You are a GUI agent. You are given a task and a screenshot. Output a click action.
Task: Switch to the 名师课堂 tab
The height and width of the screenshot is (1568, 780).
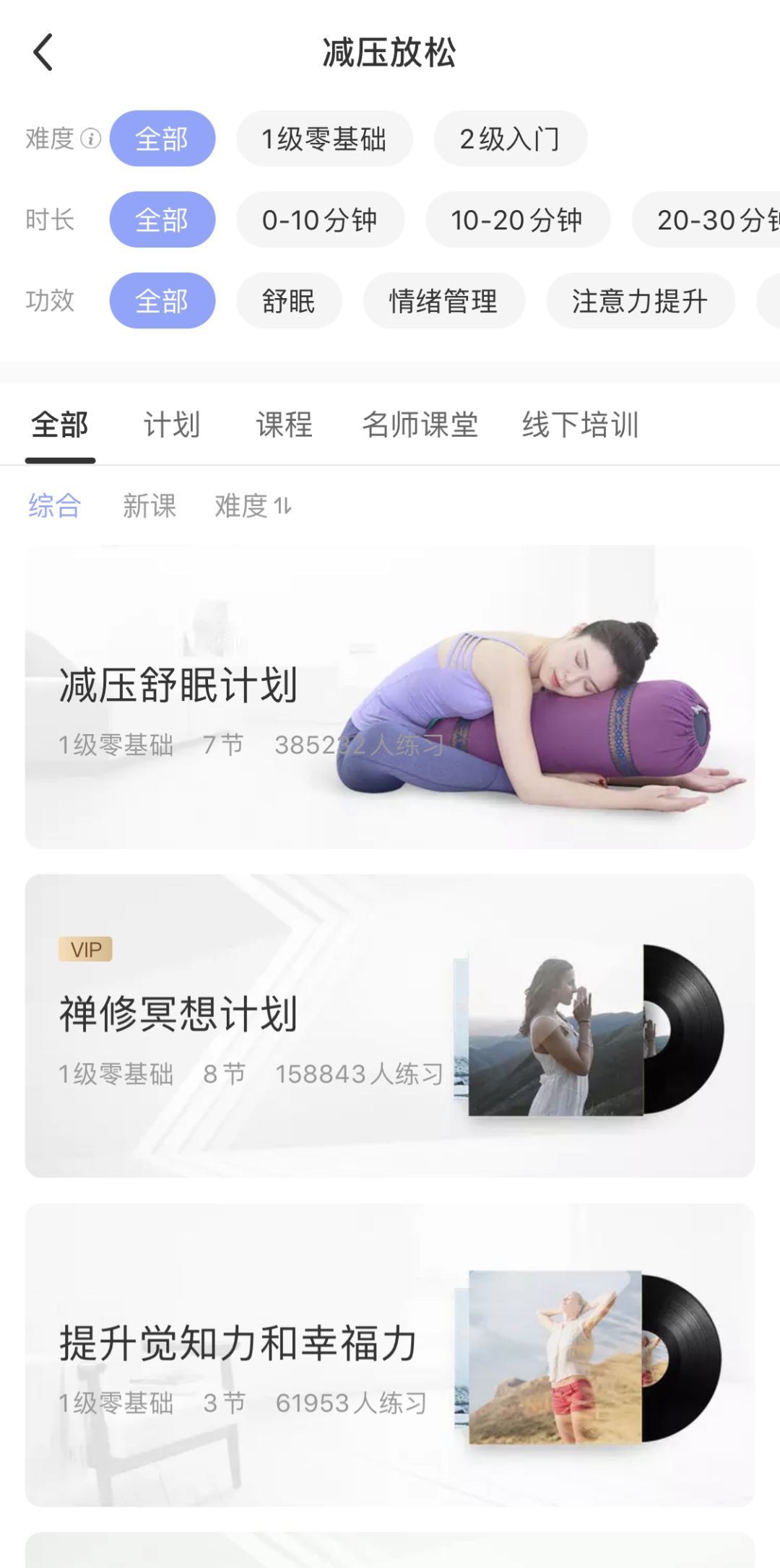pos(421,425)
